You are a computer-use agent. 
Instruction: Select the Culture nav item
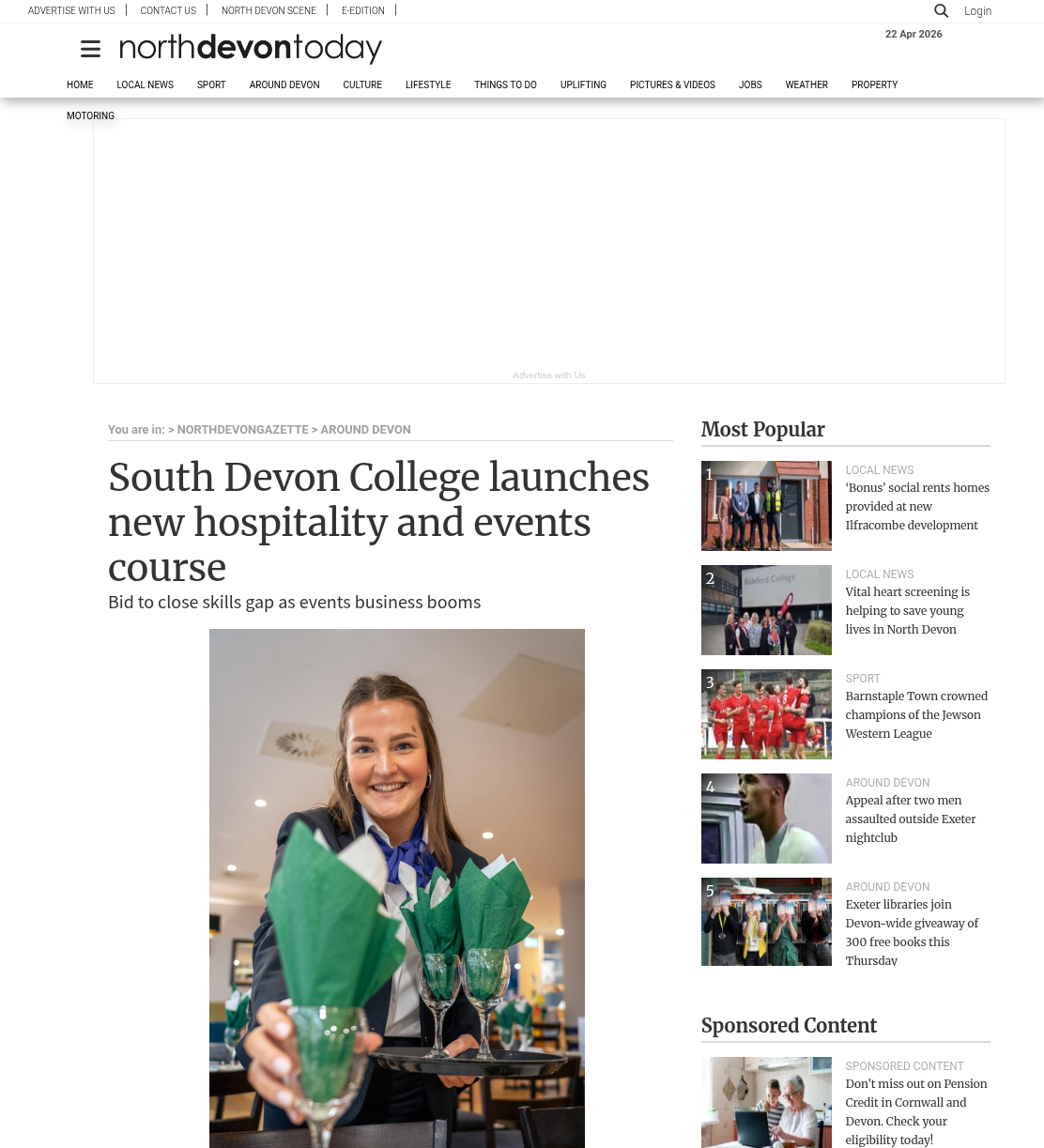tap(362, 84)
